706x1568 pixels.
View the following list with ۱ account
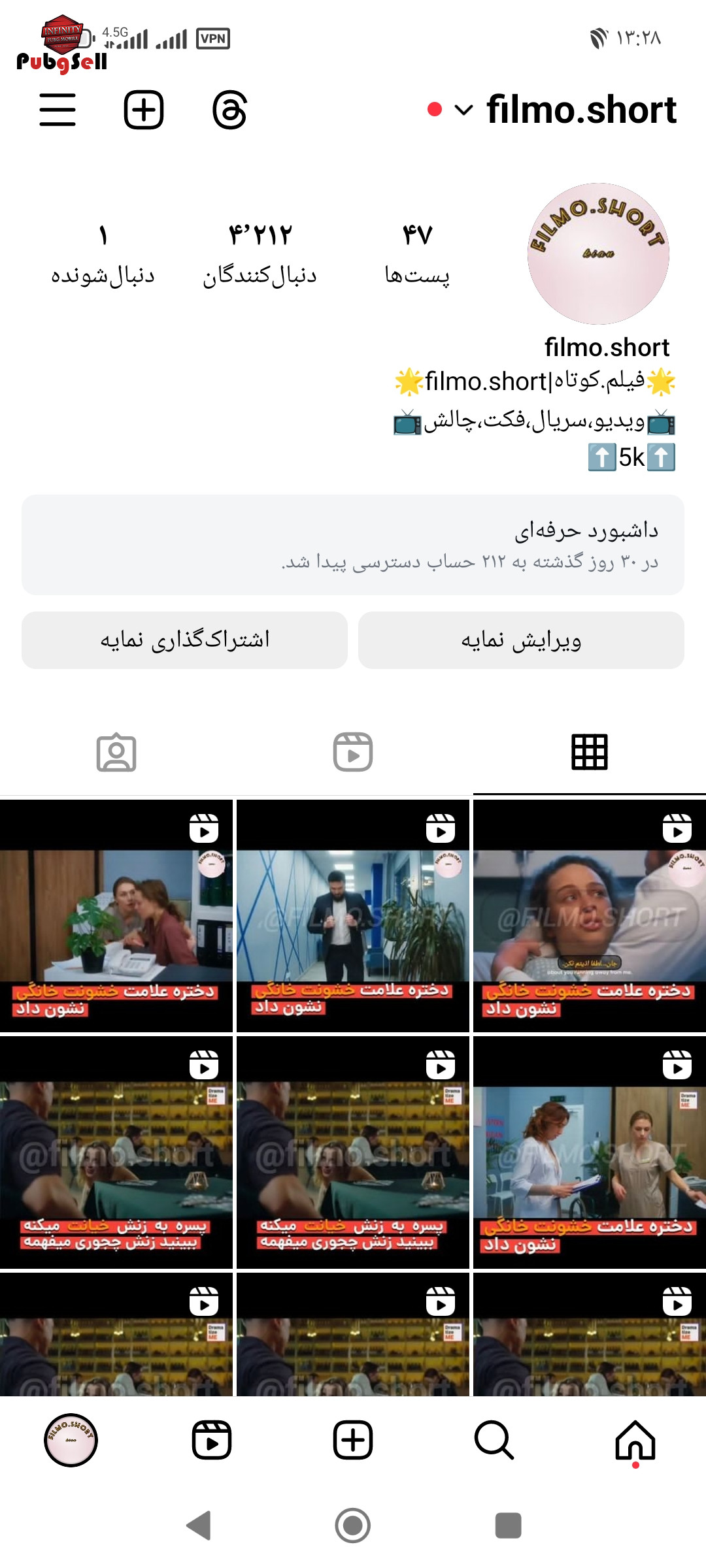pos(103,253)
